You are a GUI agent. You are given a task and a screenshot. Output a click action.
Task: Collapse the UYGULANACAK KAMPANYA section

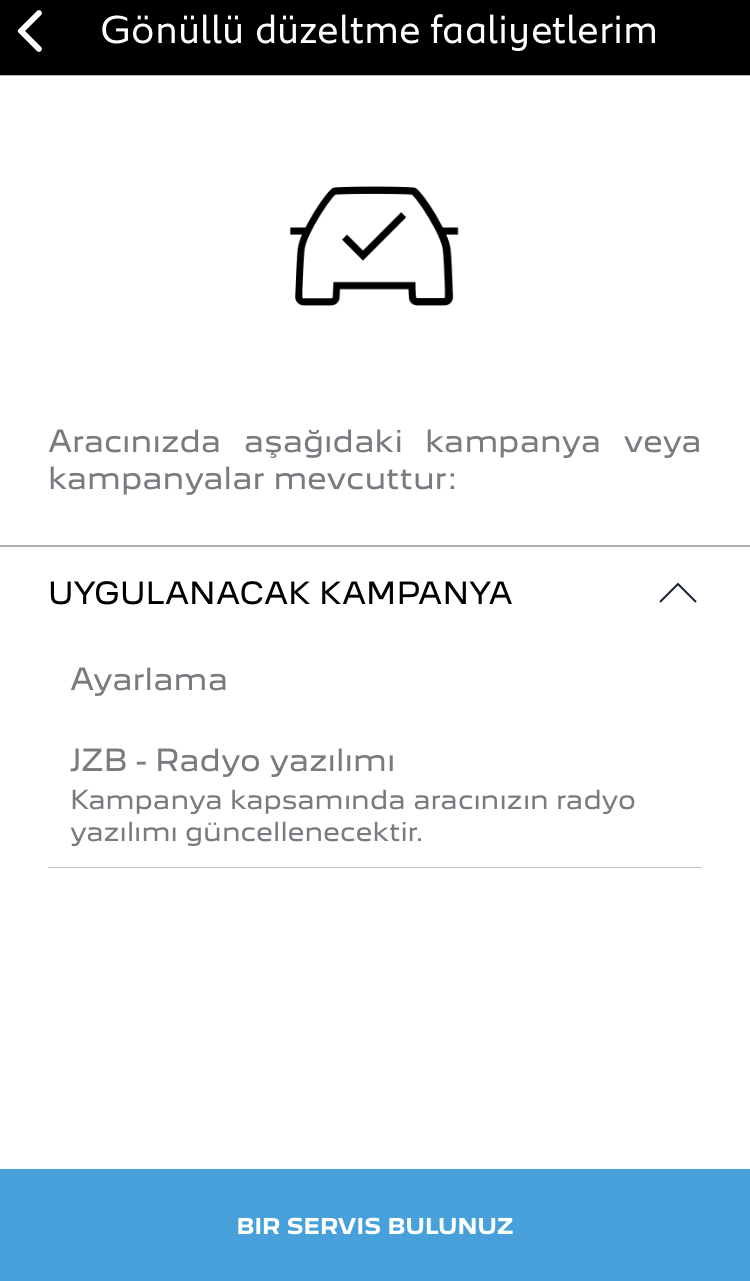(677, 593)
